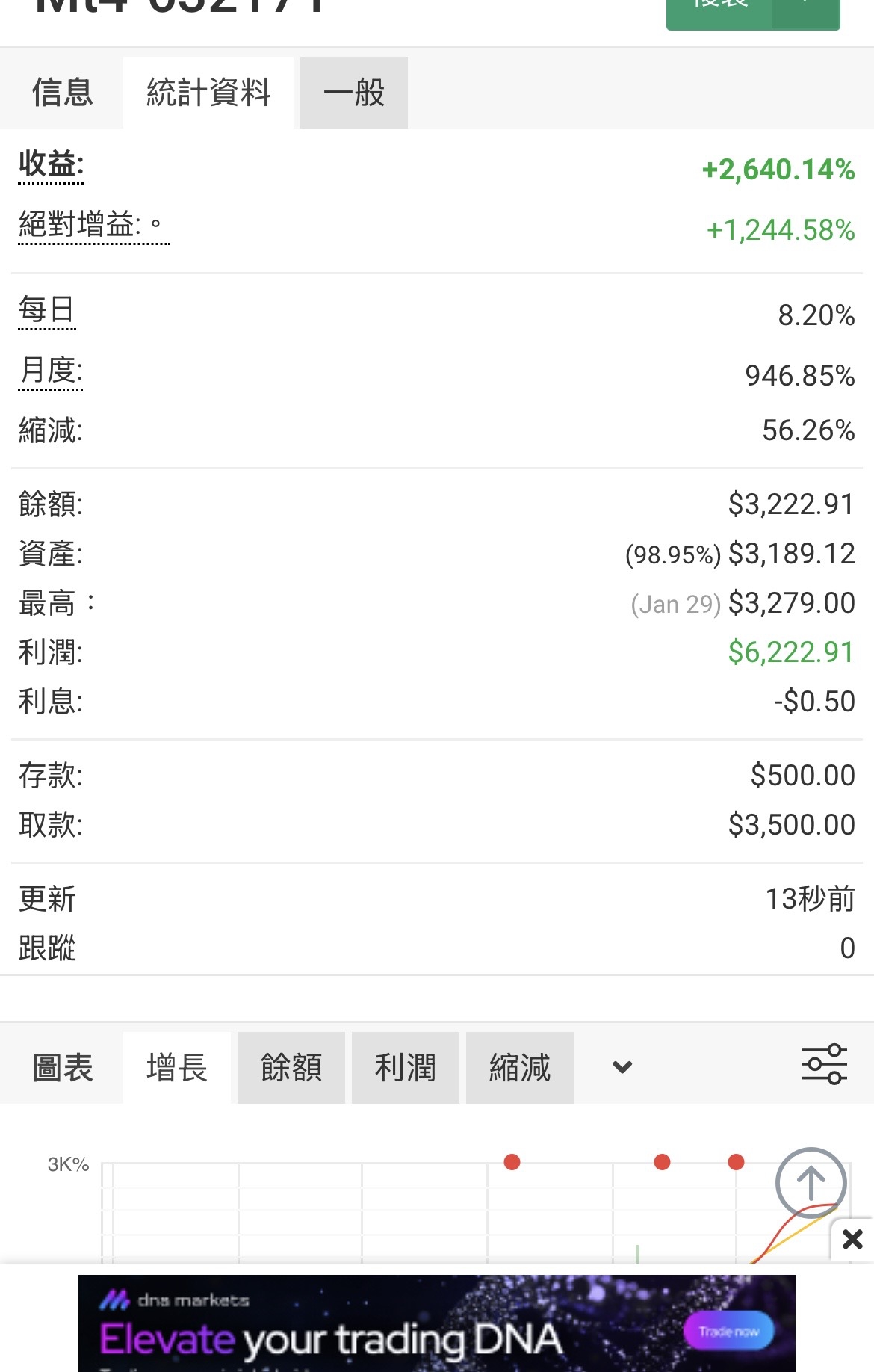The width and height of the screenshot is (874, 1372).
Task: Tap the 收益 label for explanation
Action: [51, 164]
